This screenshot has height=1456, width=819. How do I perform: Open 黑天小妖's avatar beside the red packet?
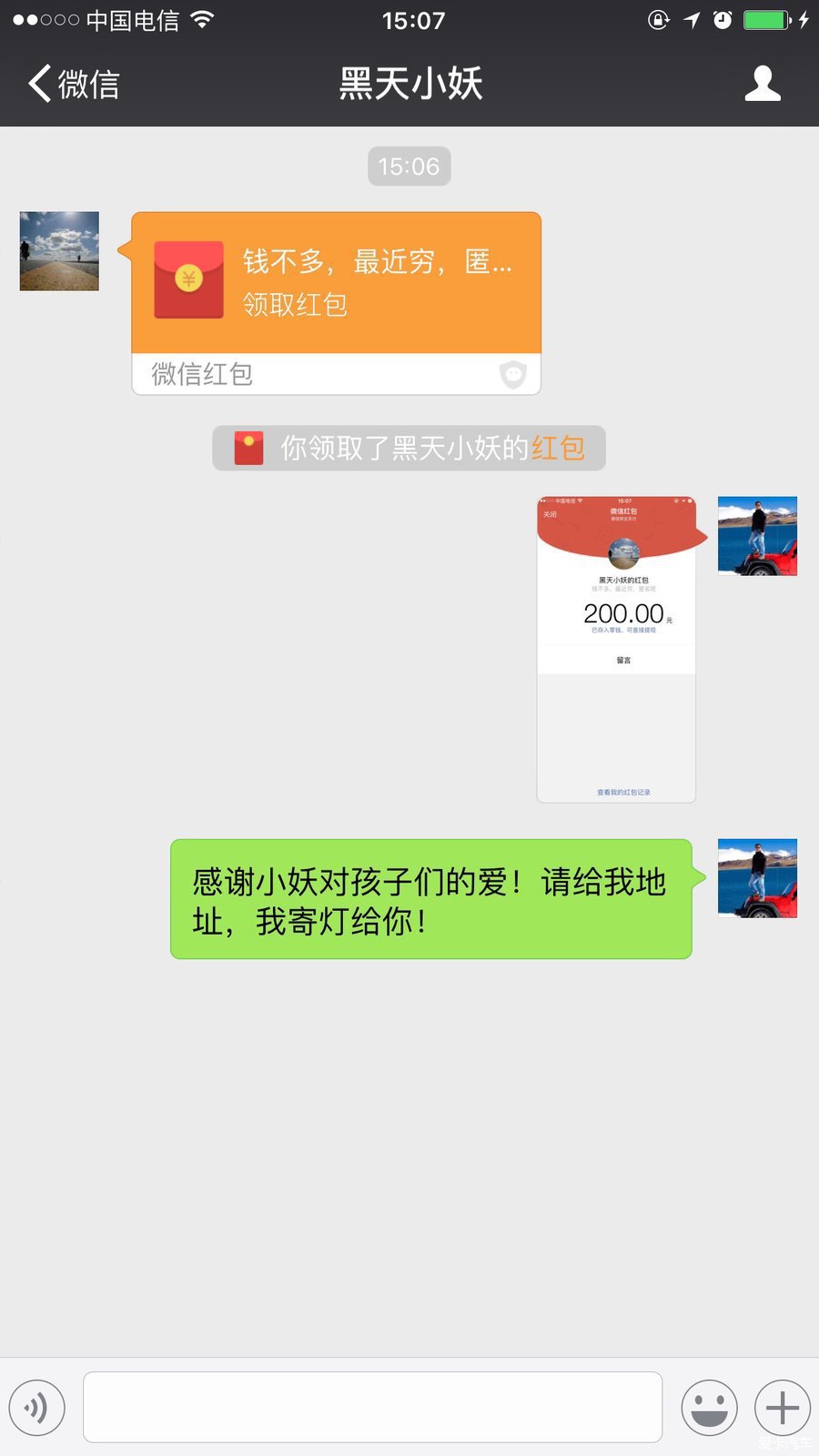pyautogui.click(x=59, y=251)
